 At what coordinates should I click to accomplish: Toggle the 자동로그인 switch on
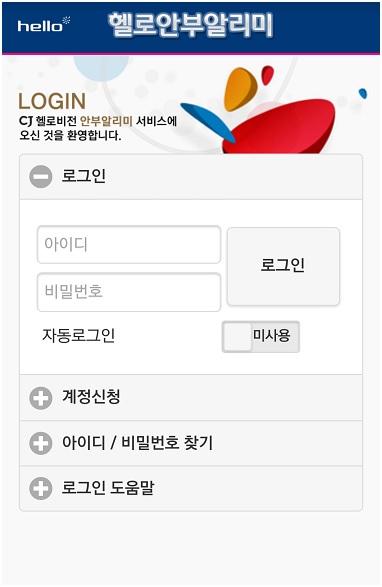click(x=261, y=336)
